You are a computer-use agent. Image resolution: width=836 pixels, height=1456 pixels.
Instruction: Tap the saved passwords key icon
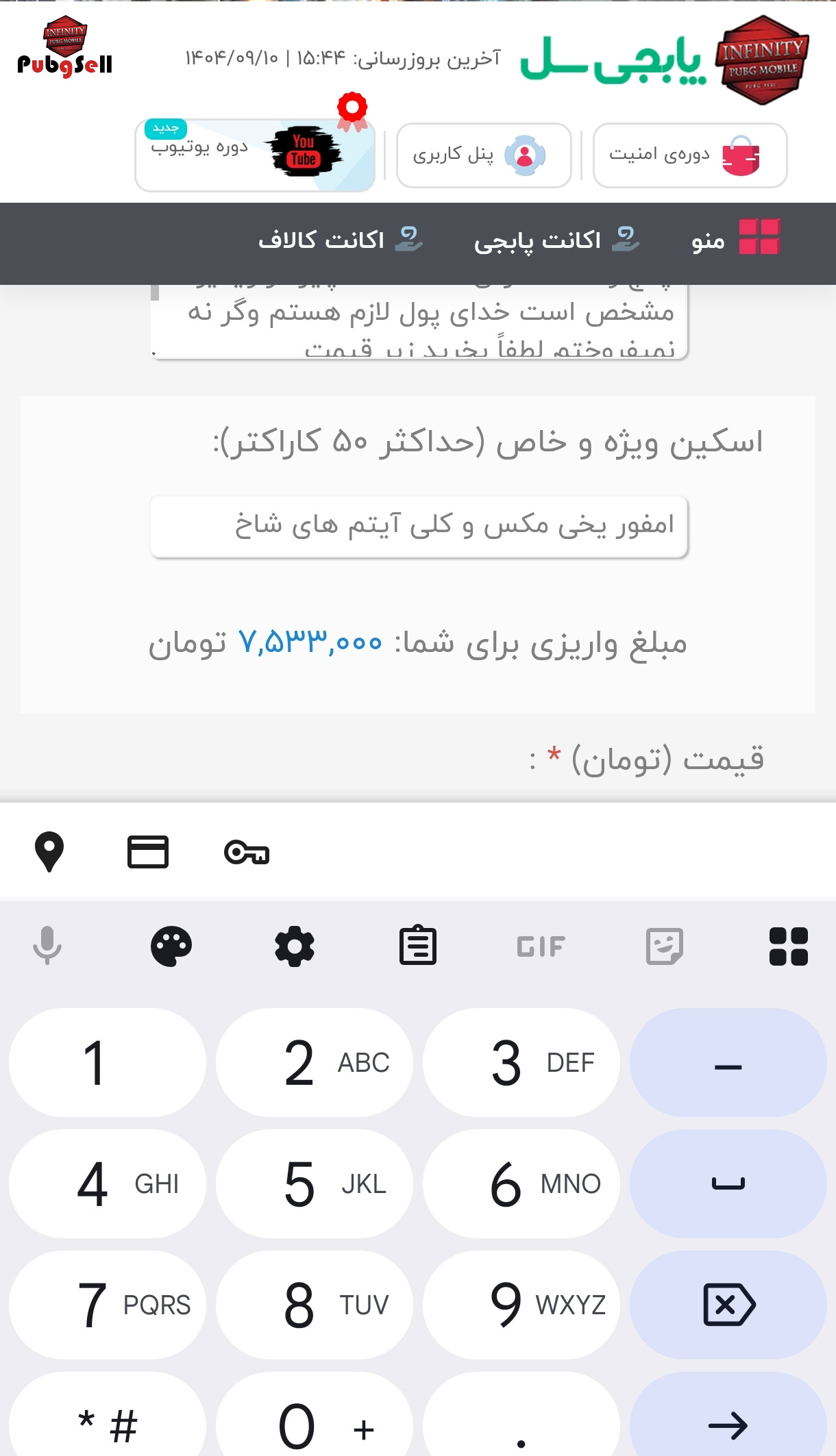[x=247, y=853]
